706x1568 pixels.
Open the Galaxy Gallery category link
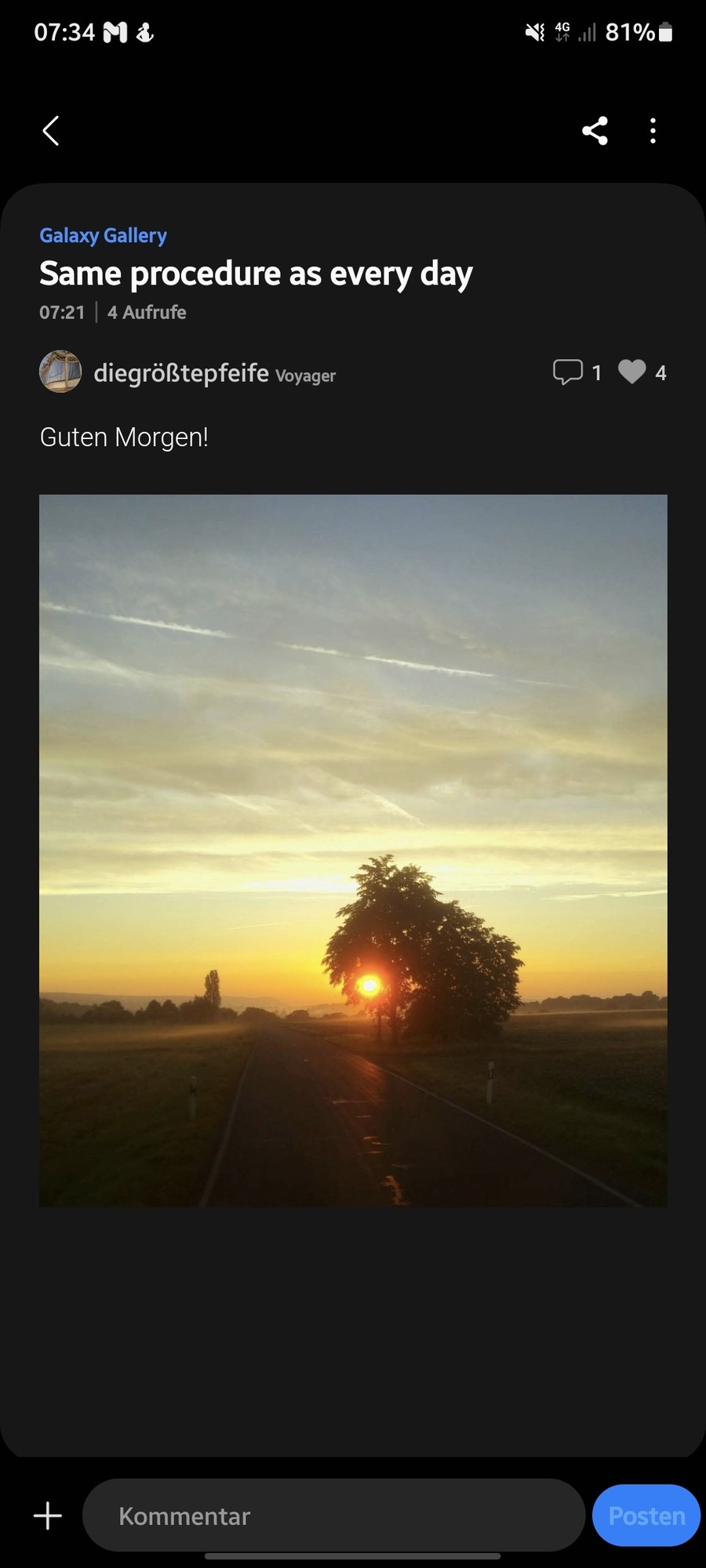pos(103,235)
